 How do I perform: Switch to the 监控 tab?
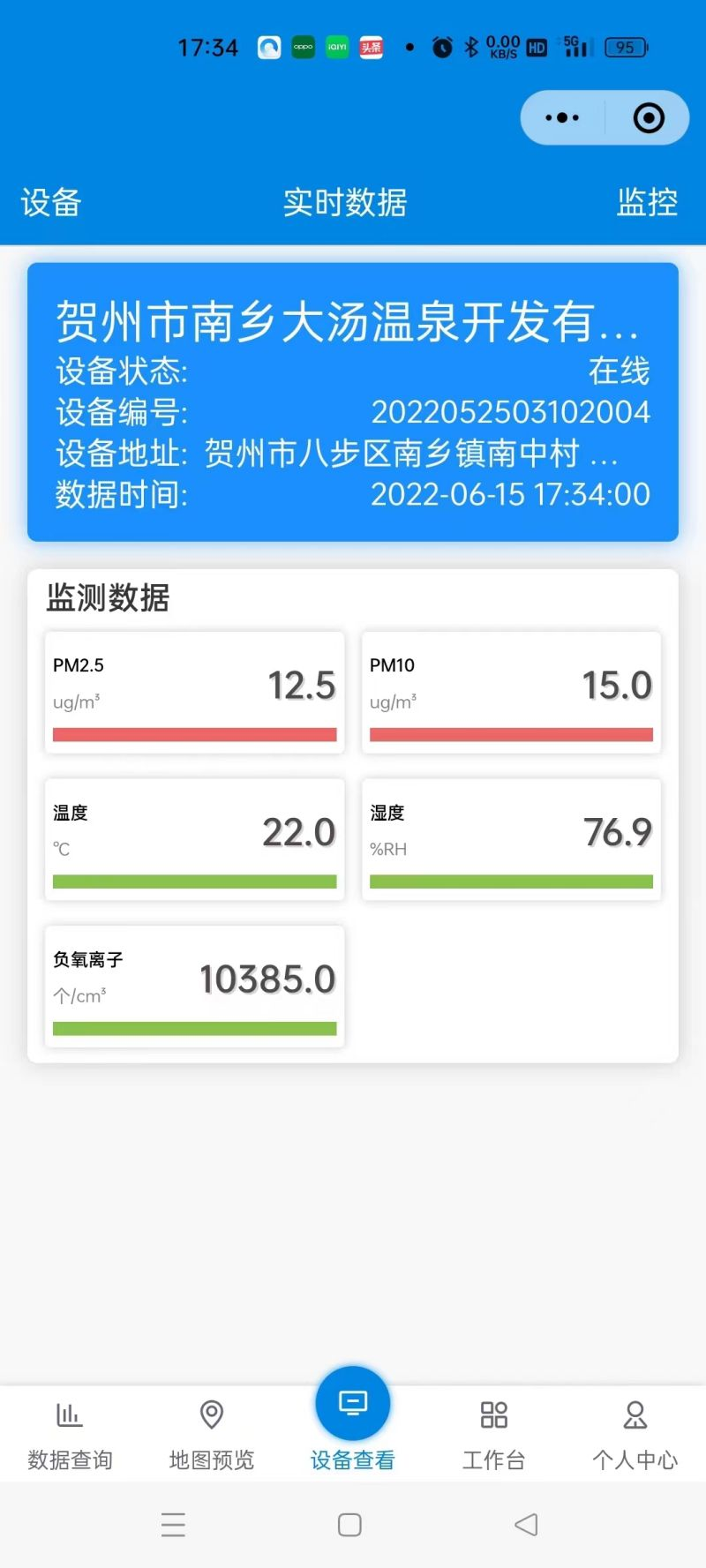648,202
